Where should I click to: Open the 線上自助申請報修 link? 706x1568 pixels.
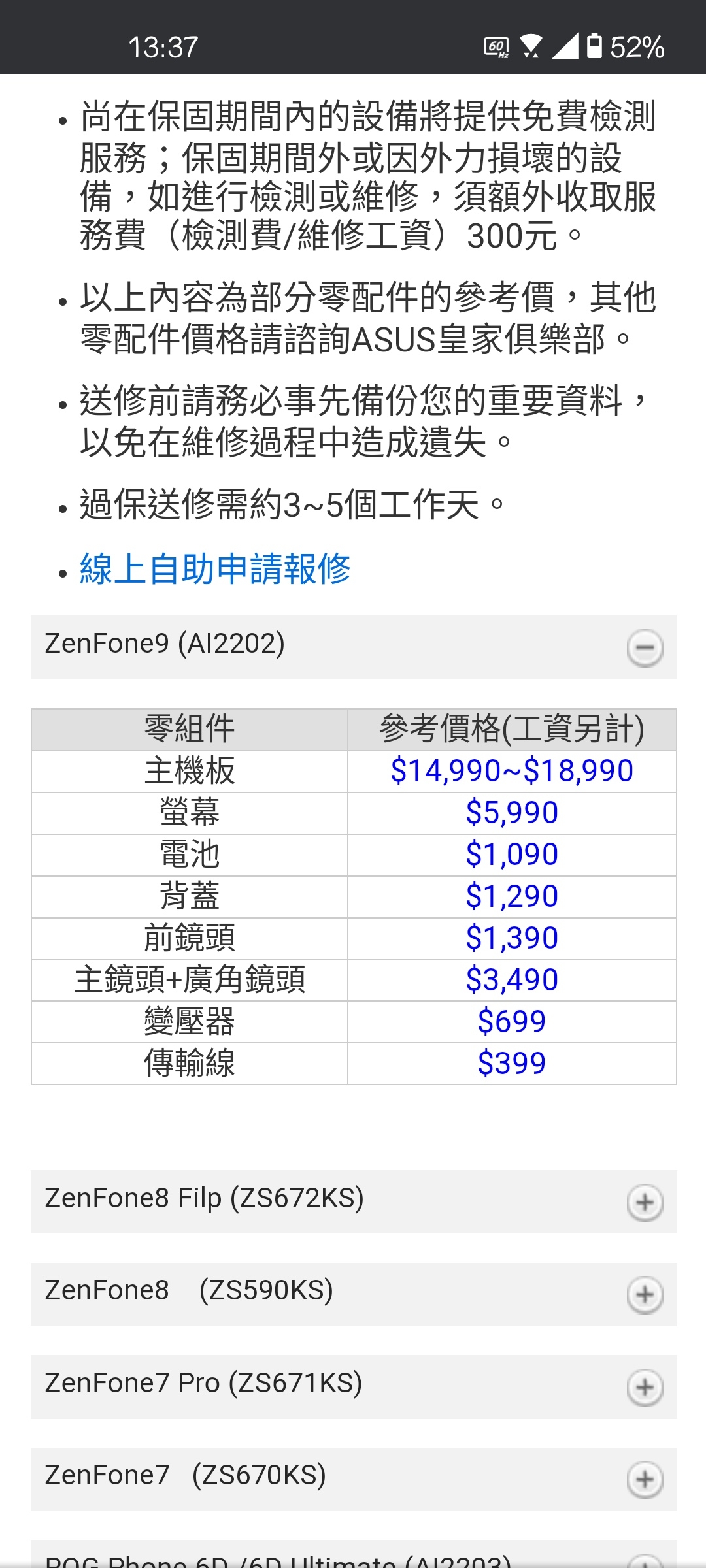[x=215, y=569]
